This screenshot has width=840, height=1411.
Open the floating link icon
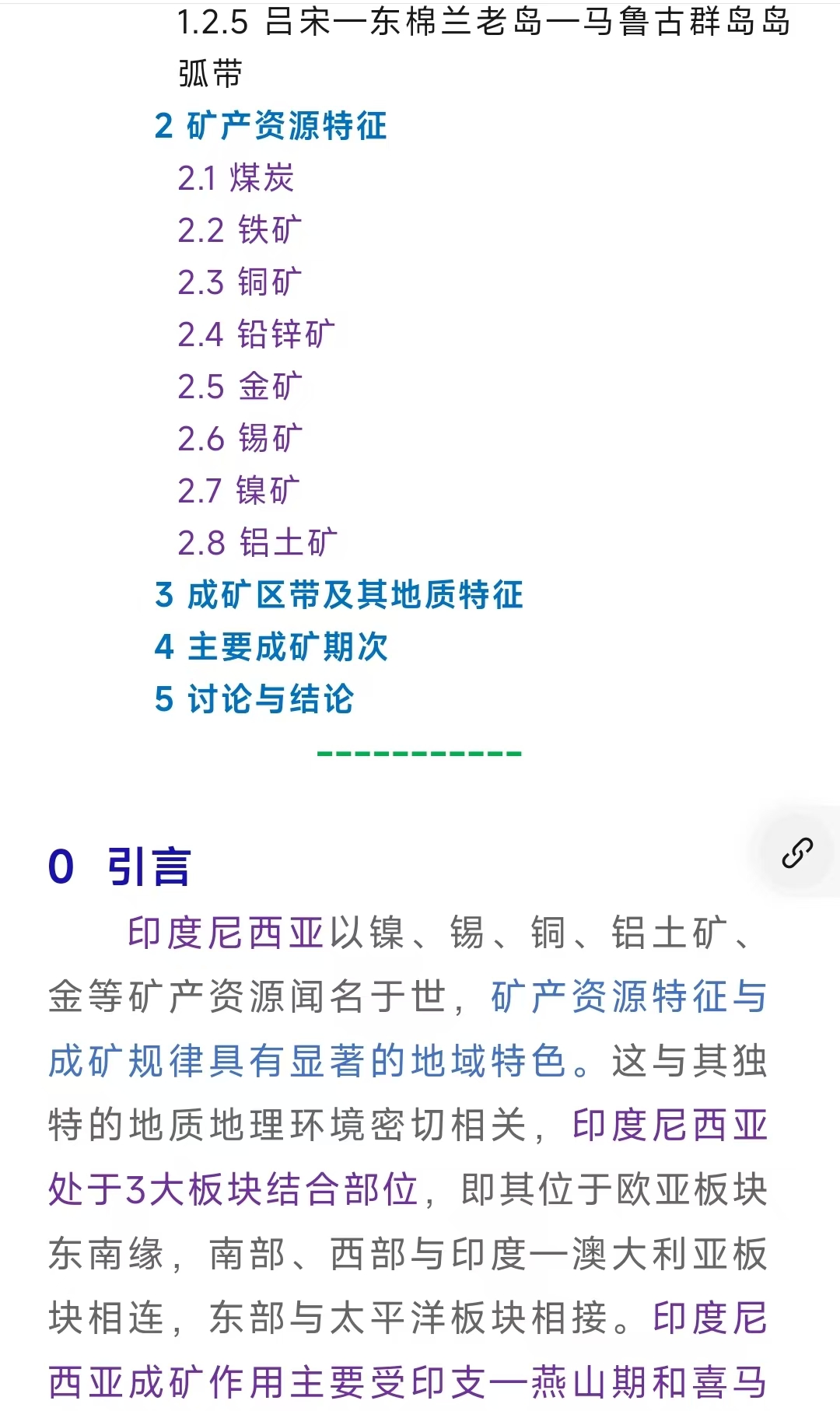pyautogui.click(x=797, y=853)
